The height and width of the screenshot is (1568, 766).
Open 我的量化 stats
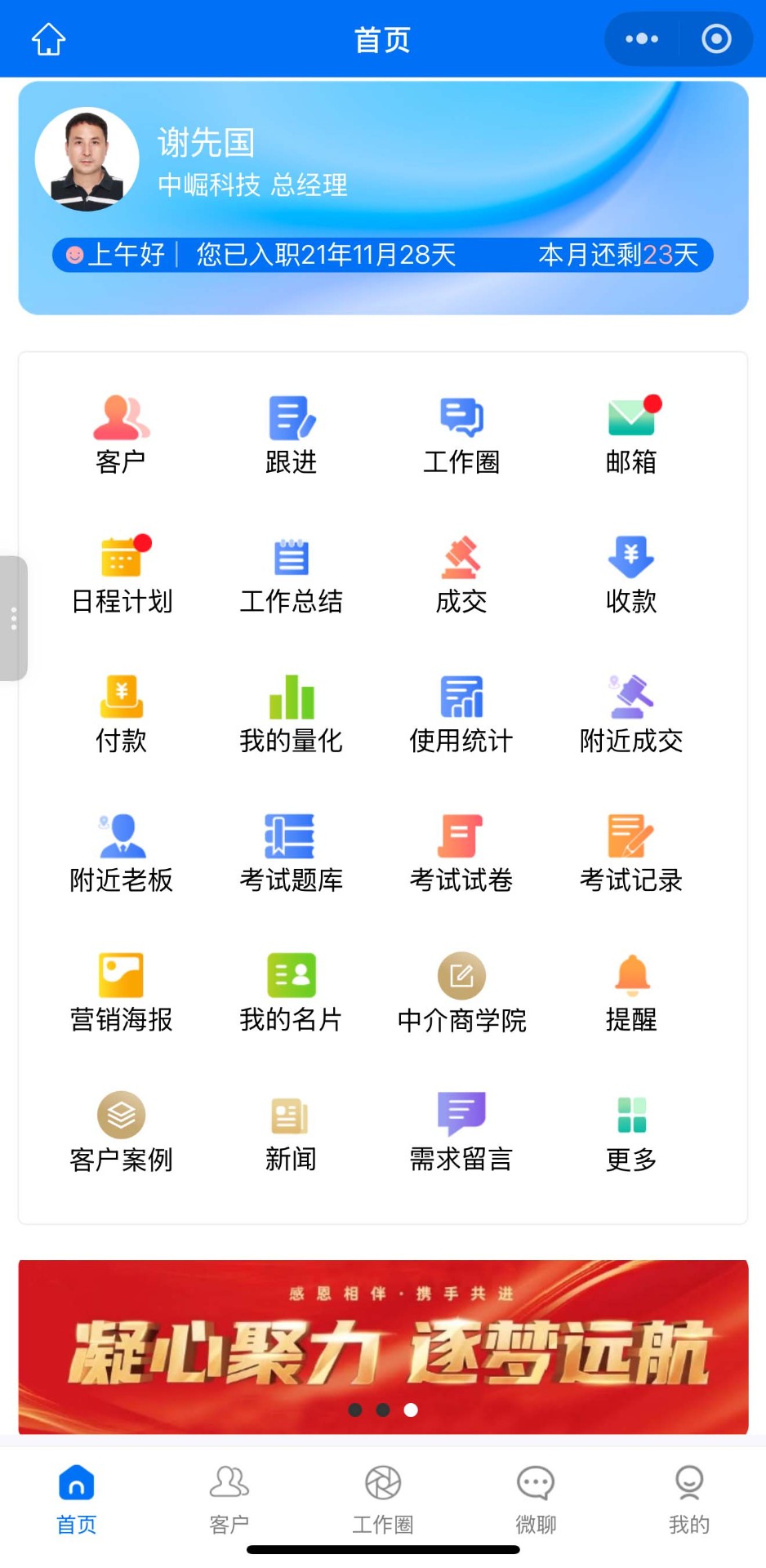(x=291, y=714)
